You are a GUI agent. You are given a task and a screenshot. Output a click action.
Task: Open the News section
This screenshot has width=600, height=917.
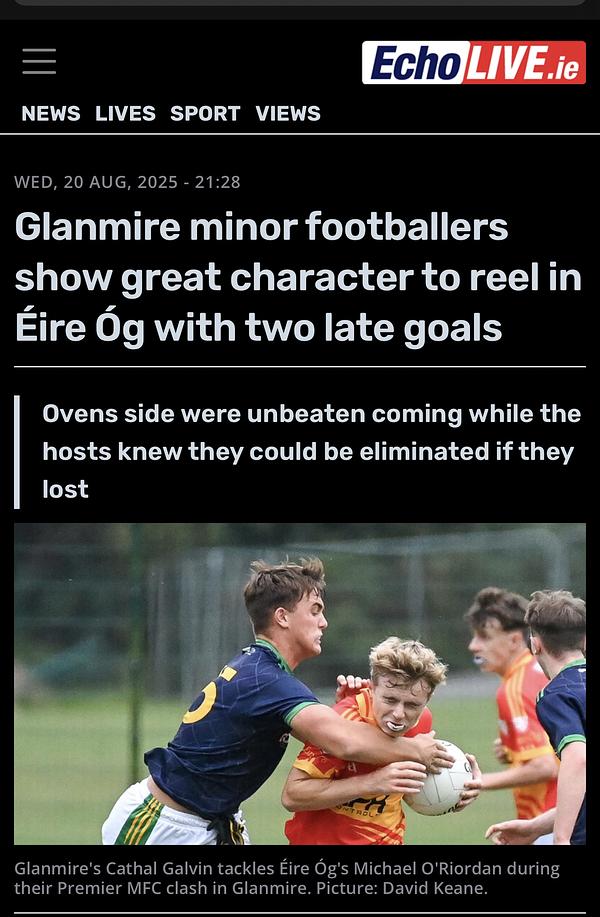pyautogui.click(x=51, y=114)
